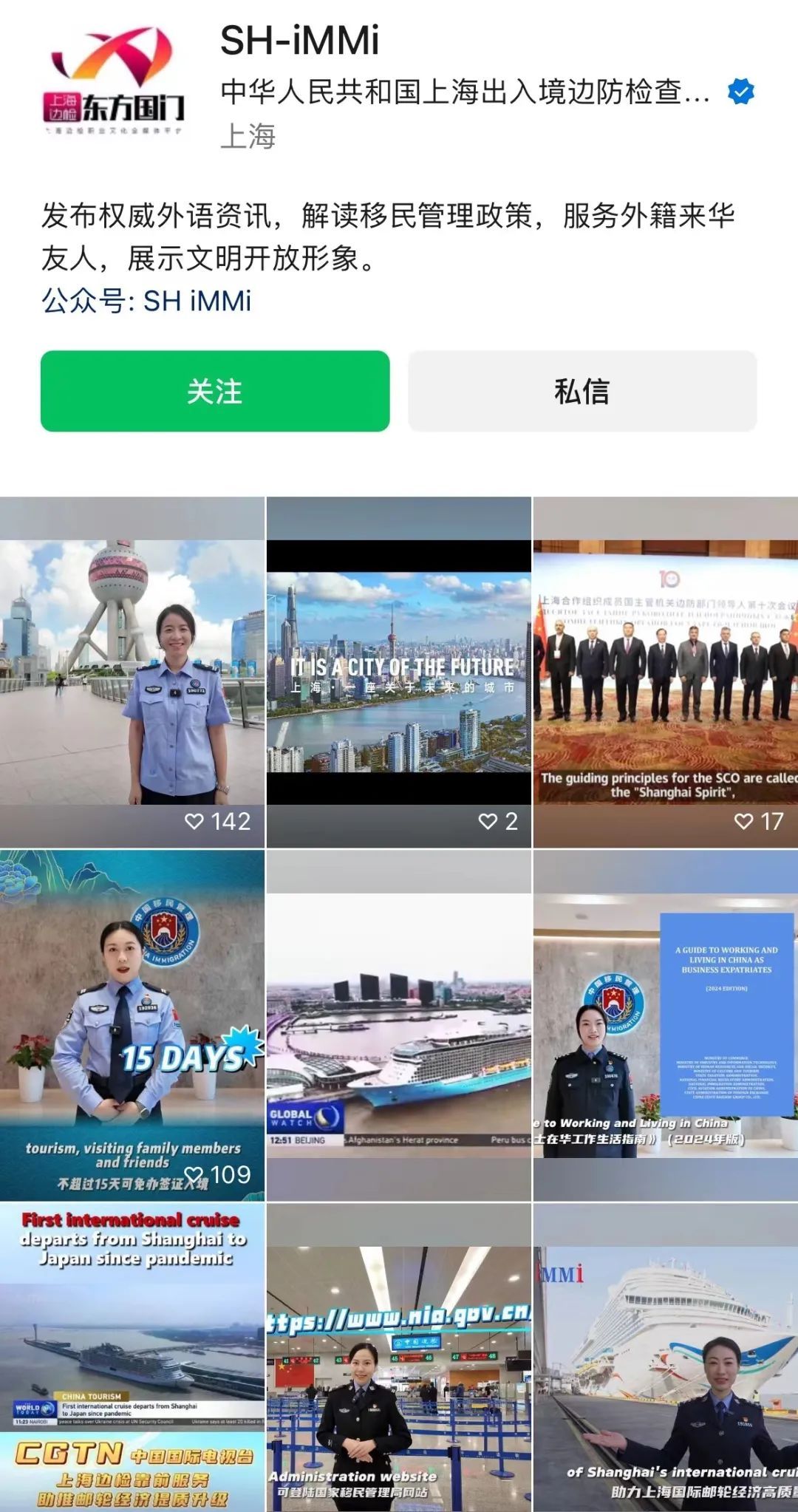Play the Shanghai international cruise officer video
798x1512 pixels.
coord(666,1357)
